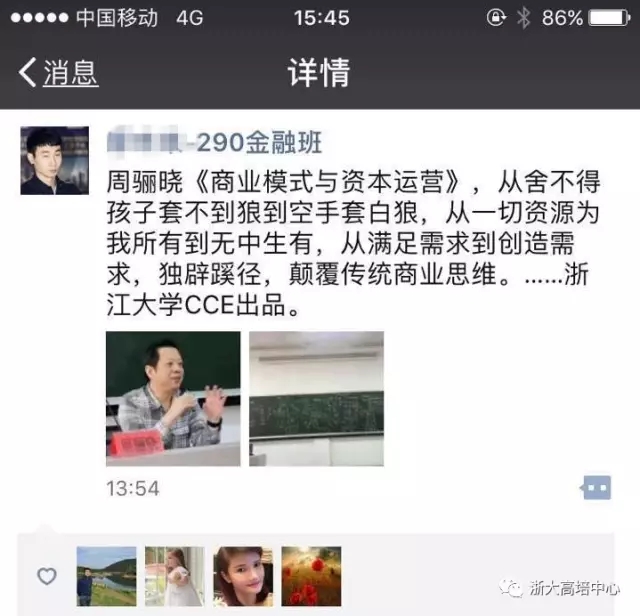Open the poster's profile avatar
Image resolution: width=640 pixels, height=616 pixels.
(54, 160)
